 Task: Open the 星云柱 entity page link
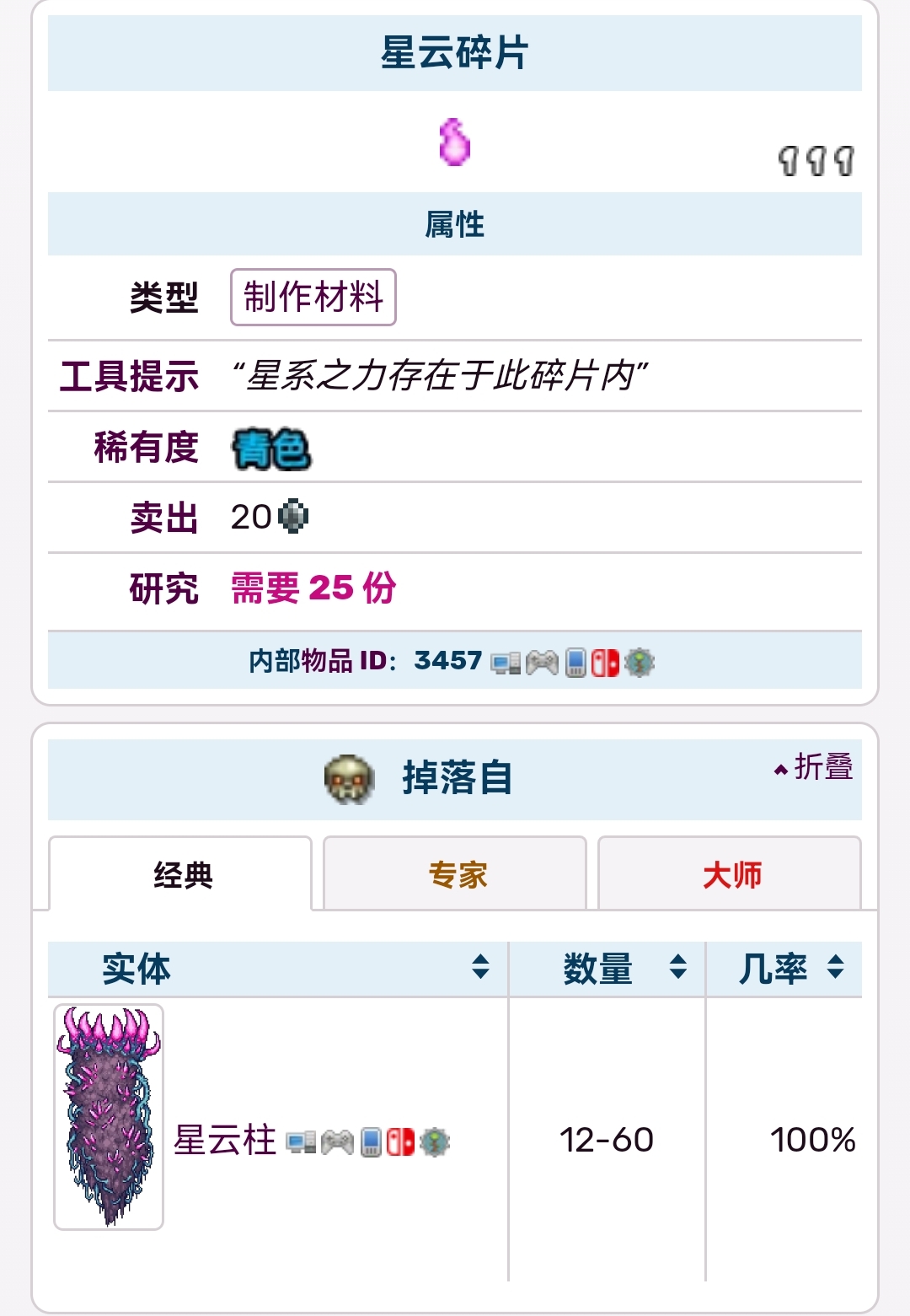click(225, 1141)
